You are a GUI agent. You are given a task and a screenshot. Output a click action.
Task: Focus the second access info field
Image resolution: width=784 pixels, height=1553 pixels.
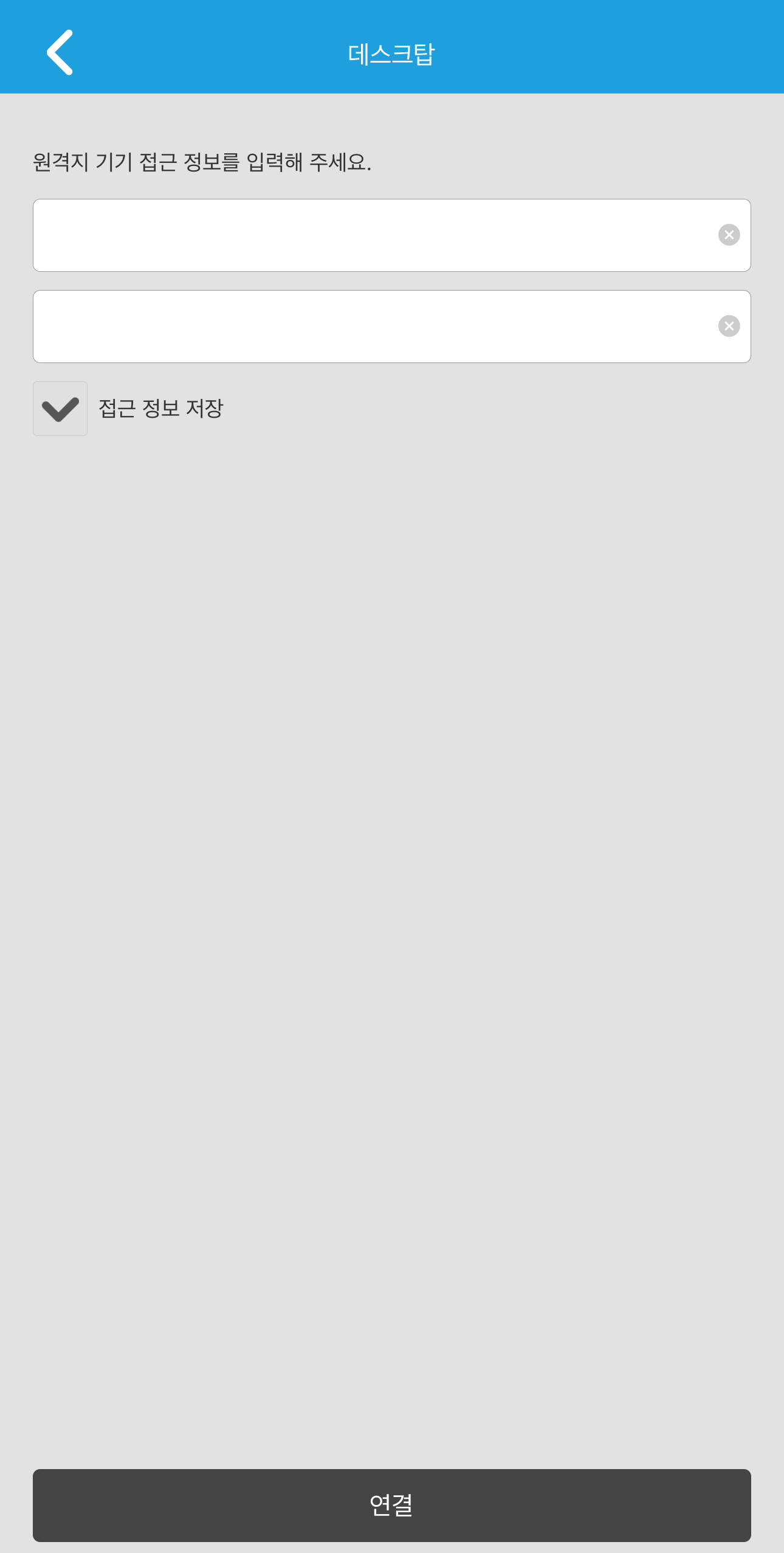tap(371, 327)
